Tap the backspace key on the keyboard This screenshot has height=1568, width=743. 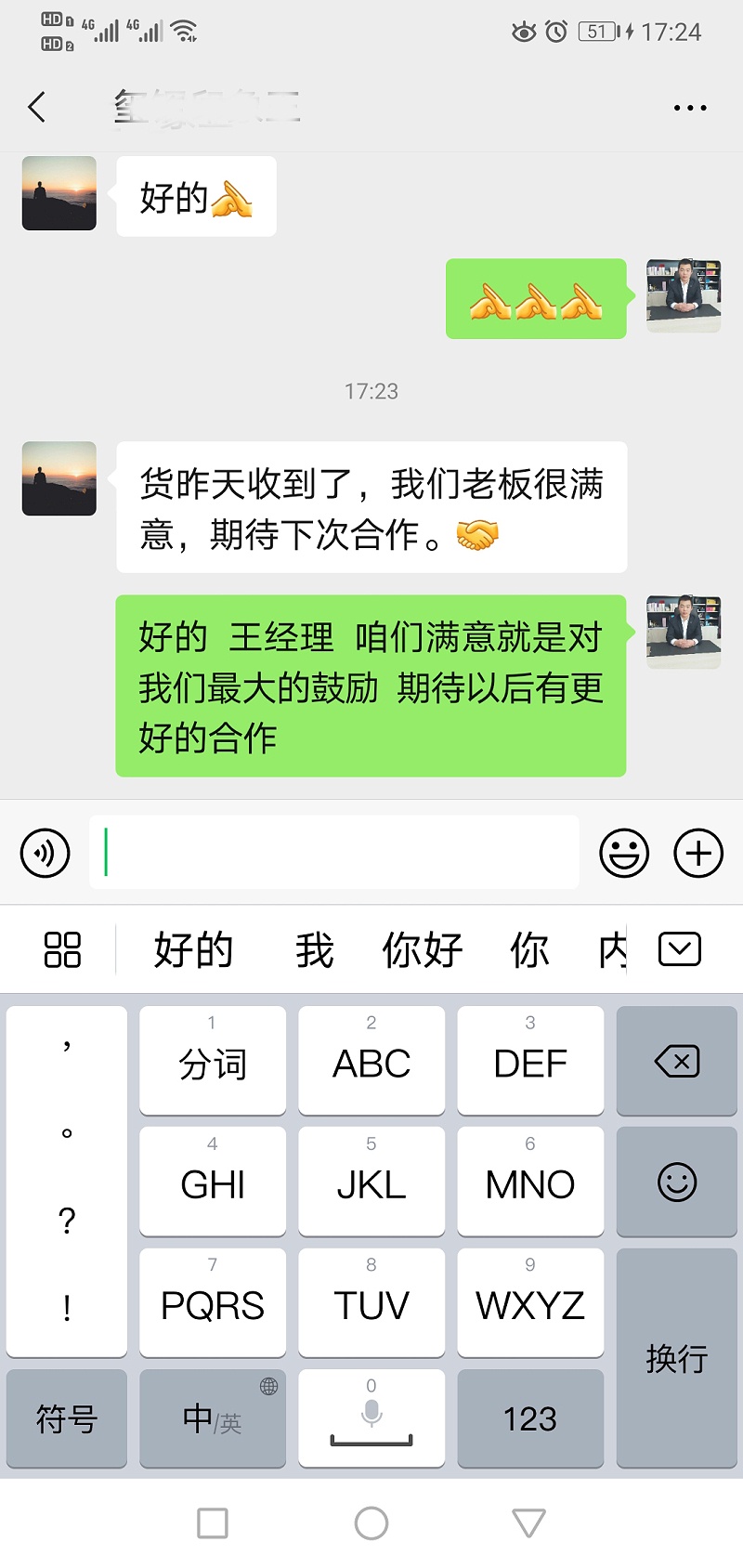point(677,1061)
